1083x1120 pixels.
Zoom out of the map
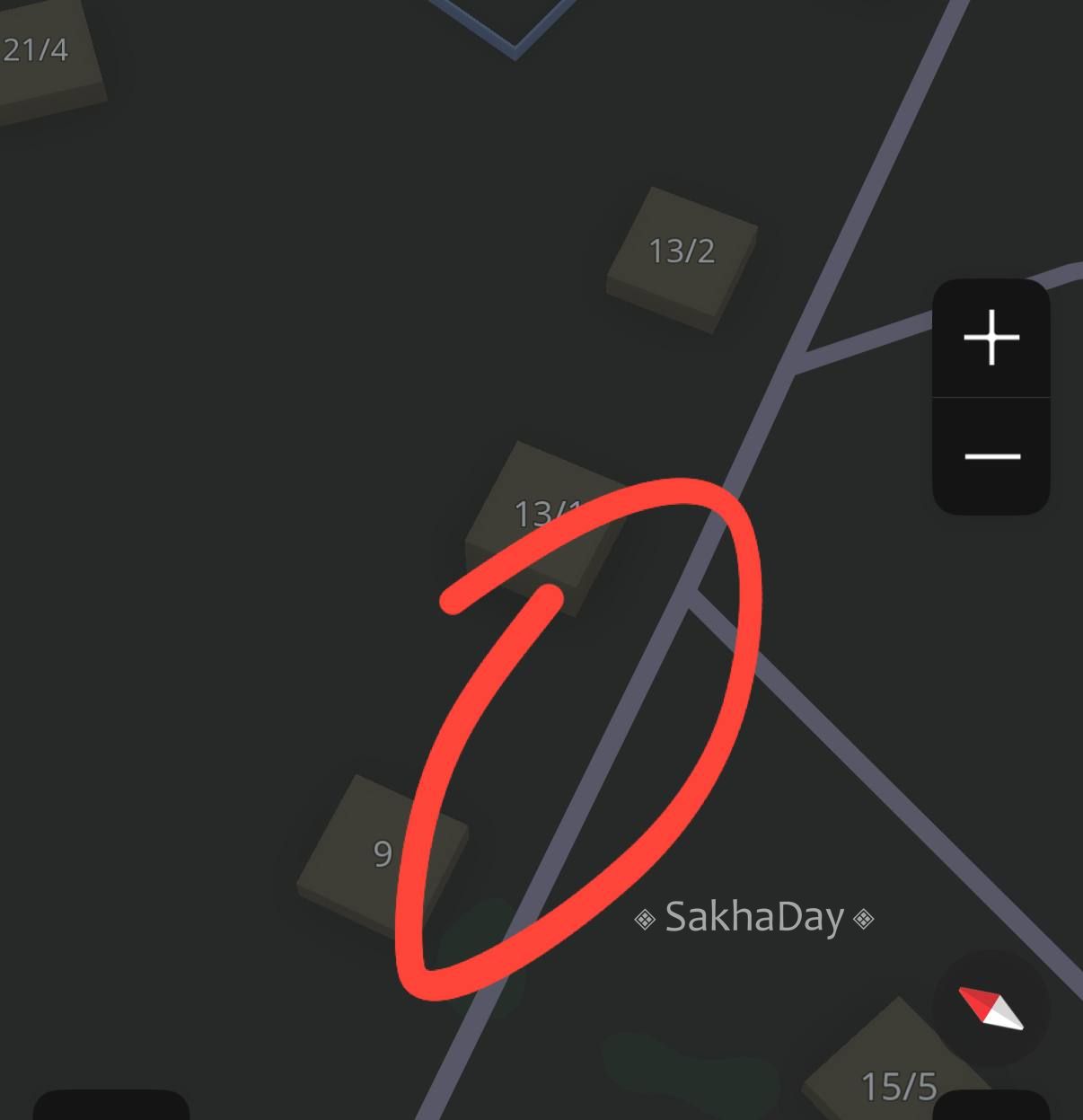(991, 456)
